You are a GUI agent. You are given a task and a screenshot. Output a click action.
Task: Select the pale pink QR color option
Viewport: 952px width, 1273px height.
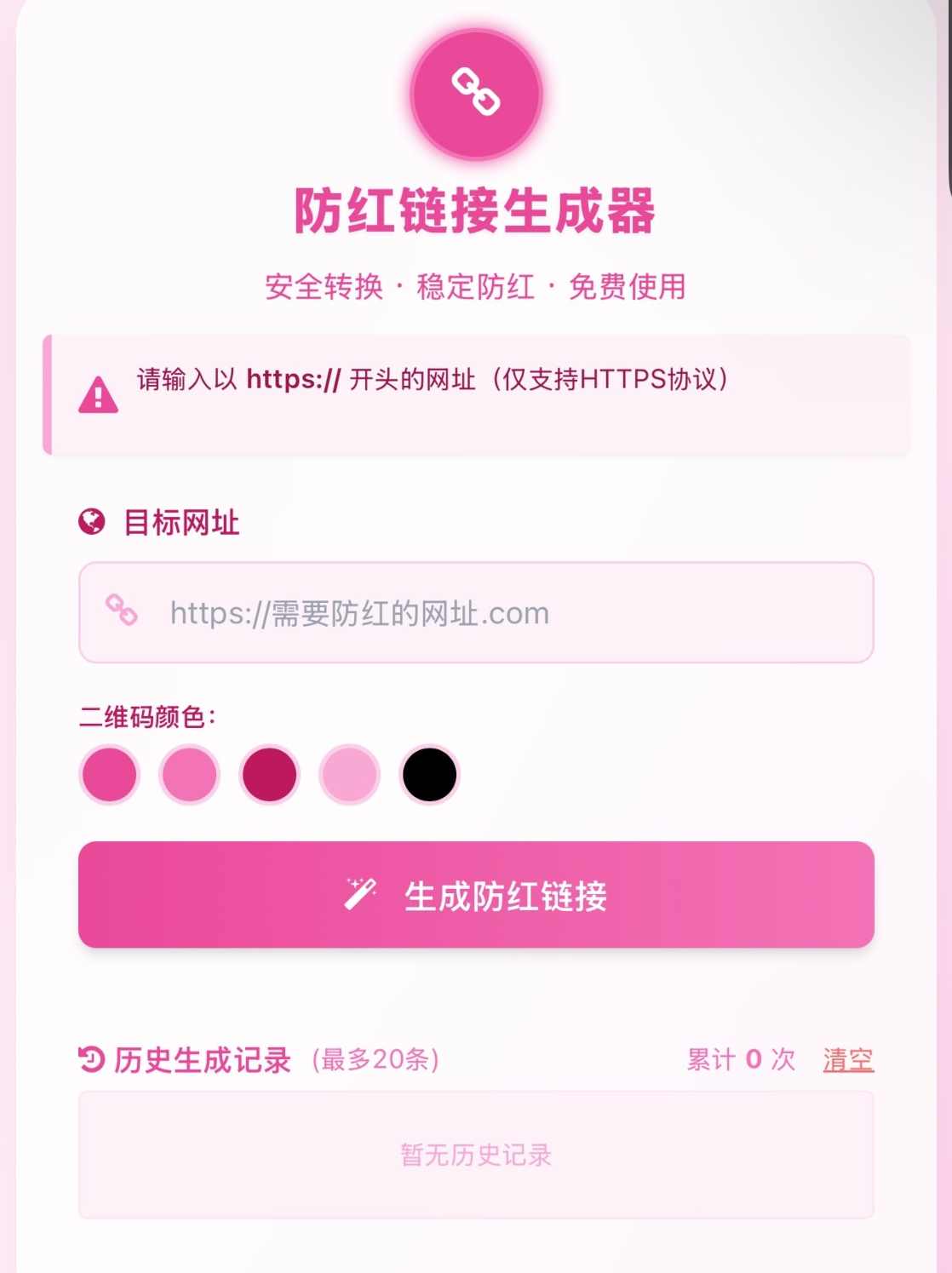click(x=349, y=774)
